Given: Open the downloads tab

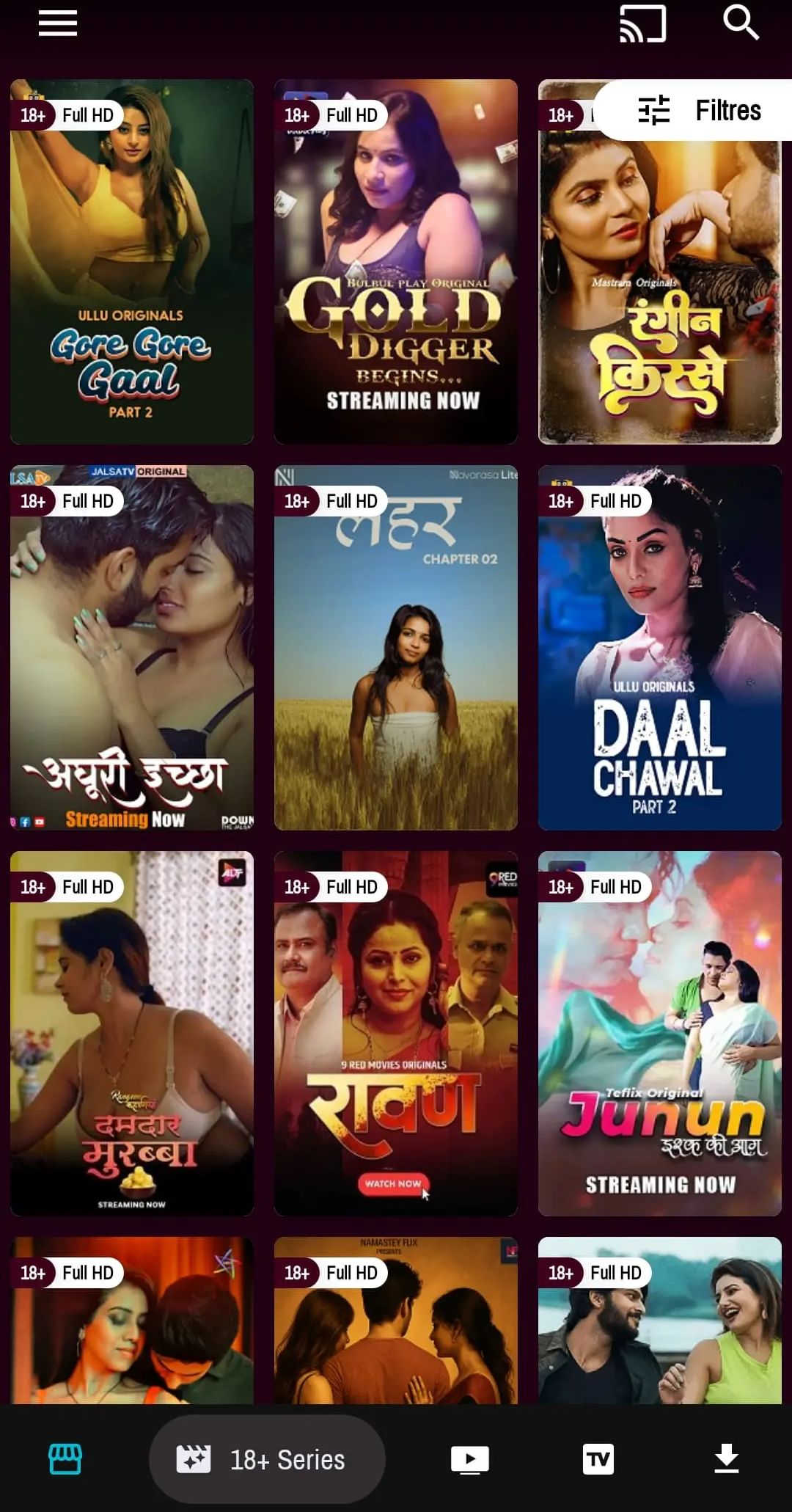Looking at the screenshot, I should point(726,1459).
